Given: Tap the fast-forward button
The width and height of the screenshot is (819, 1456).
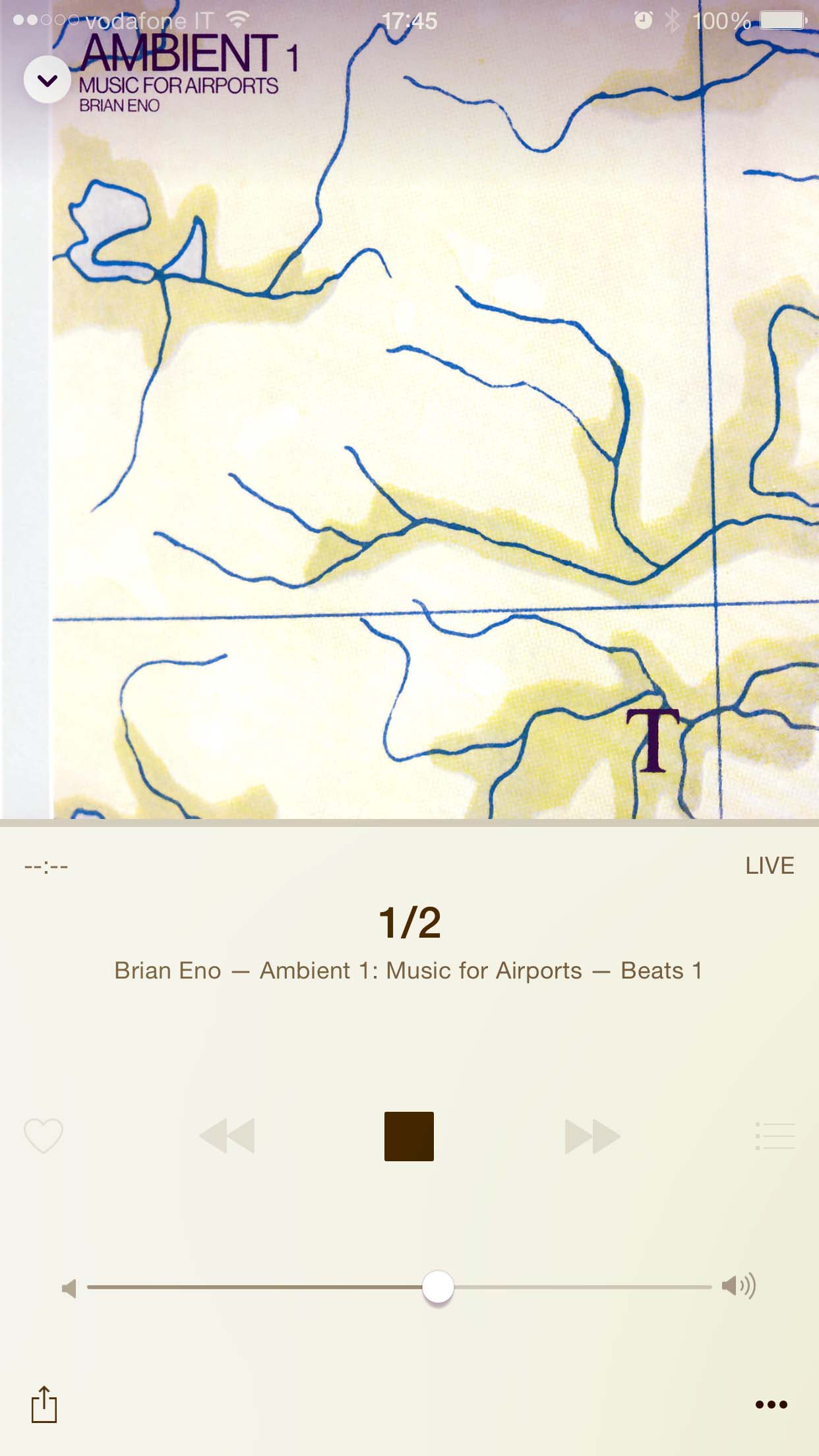Looking at the screenshot, I should [592, 1136].
